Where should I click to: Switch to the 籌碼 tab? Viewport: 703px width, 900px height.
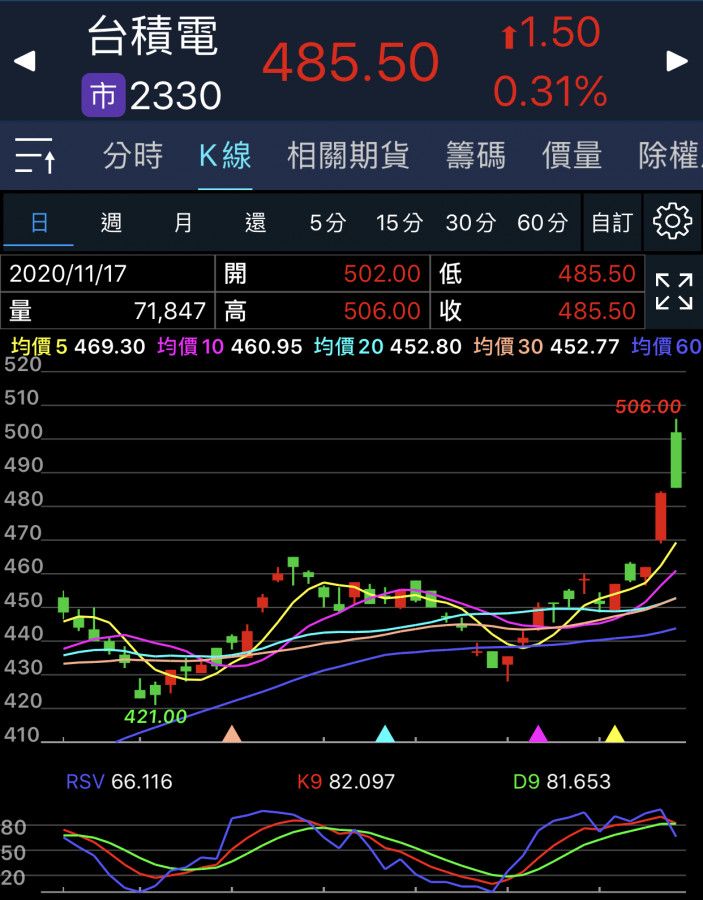click(x=475, y=156)
